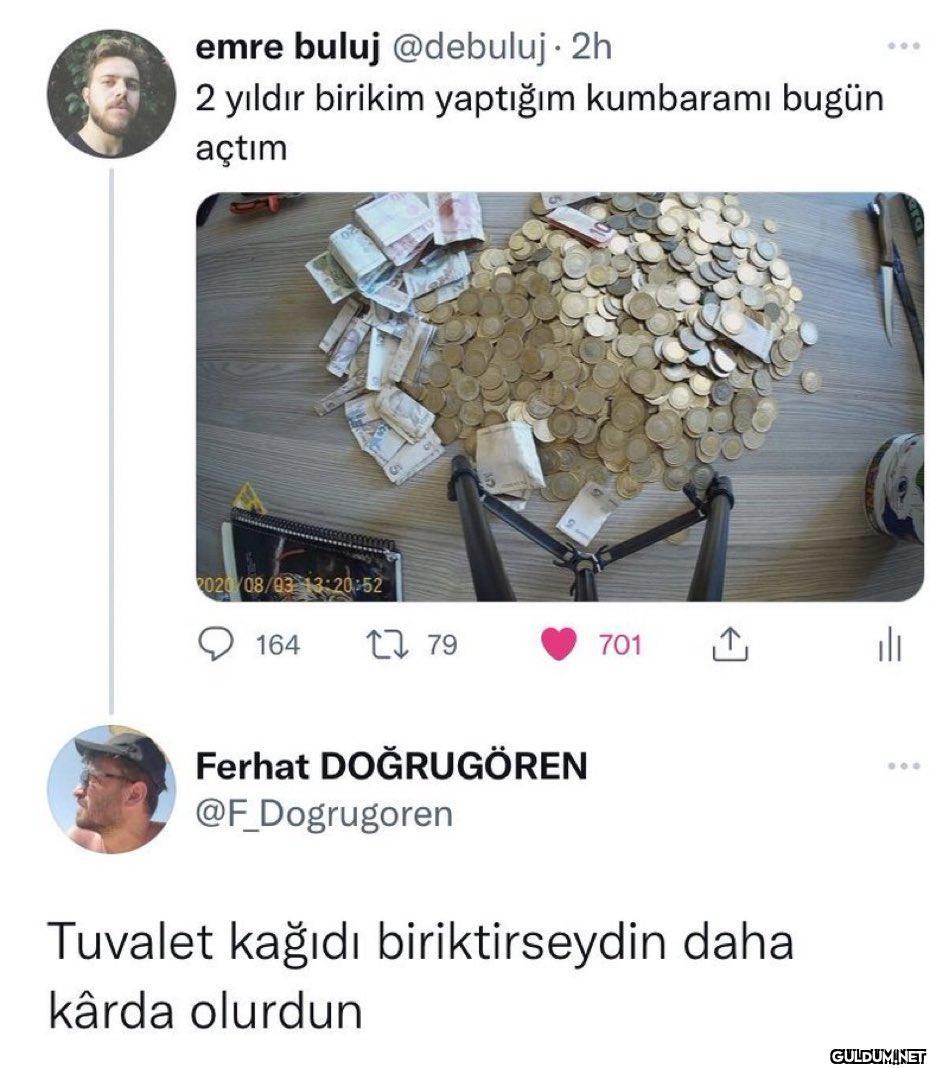Open the photo of coins and banknotes in the tweet
This screenshot has height=1068, width=930.
click(x=559, y=396)
